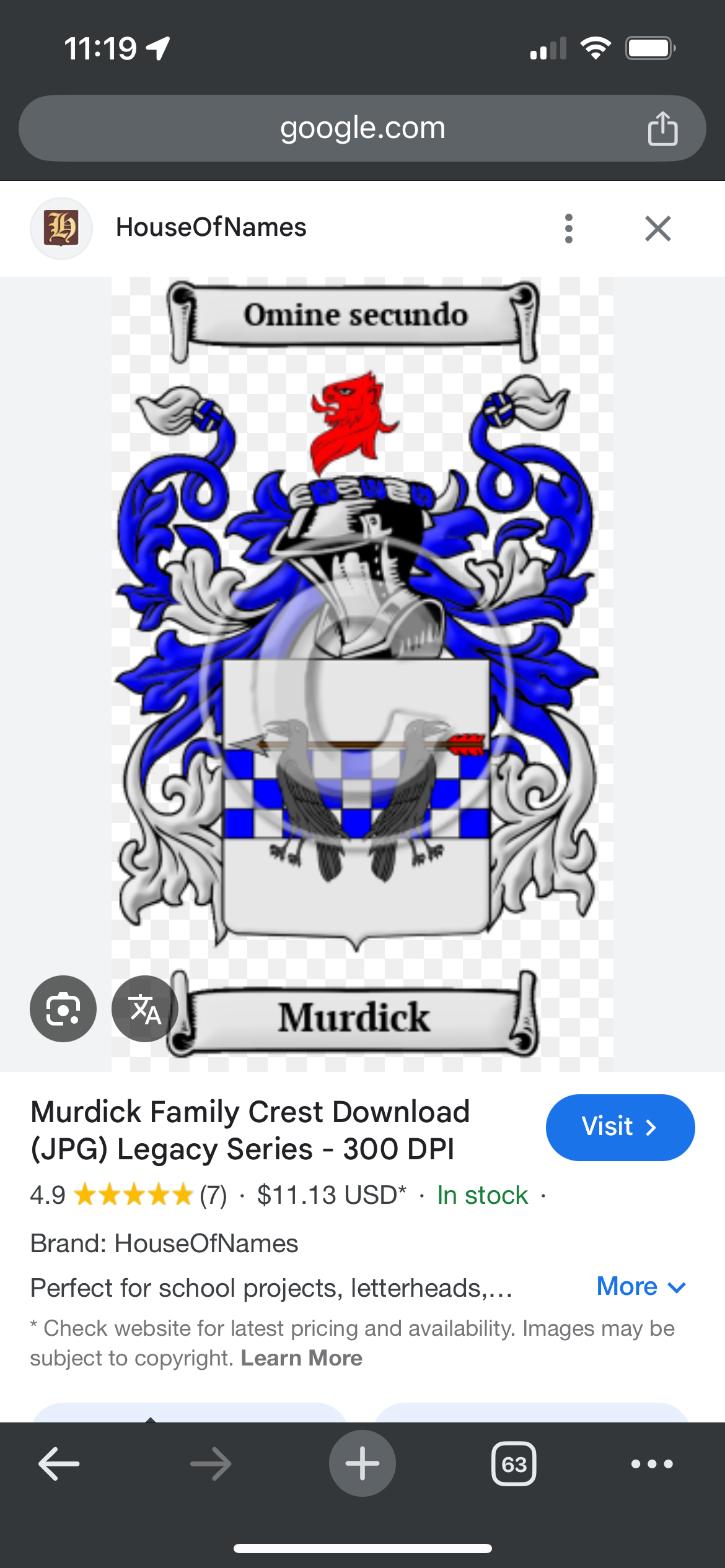Viewport: 725px width, 1568px height.
Task: Close the image preview
Action: 657,229
